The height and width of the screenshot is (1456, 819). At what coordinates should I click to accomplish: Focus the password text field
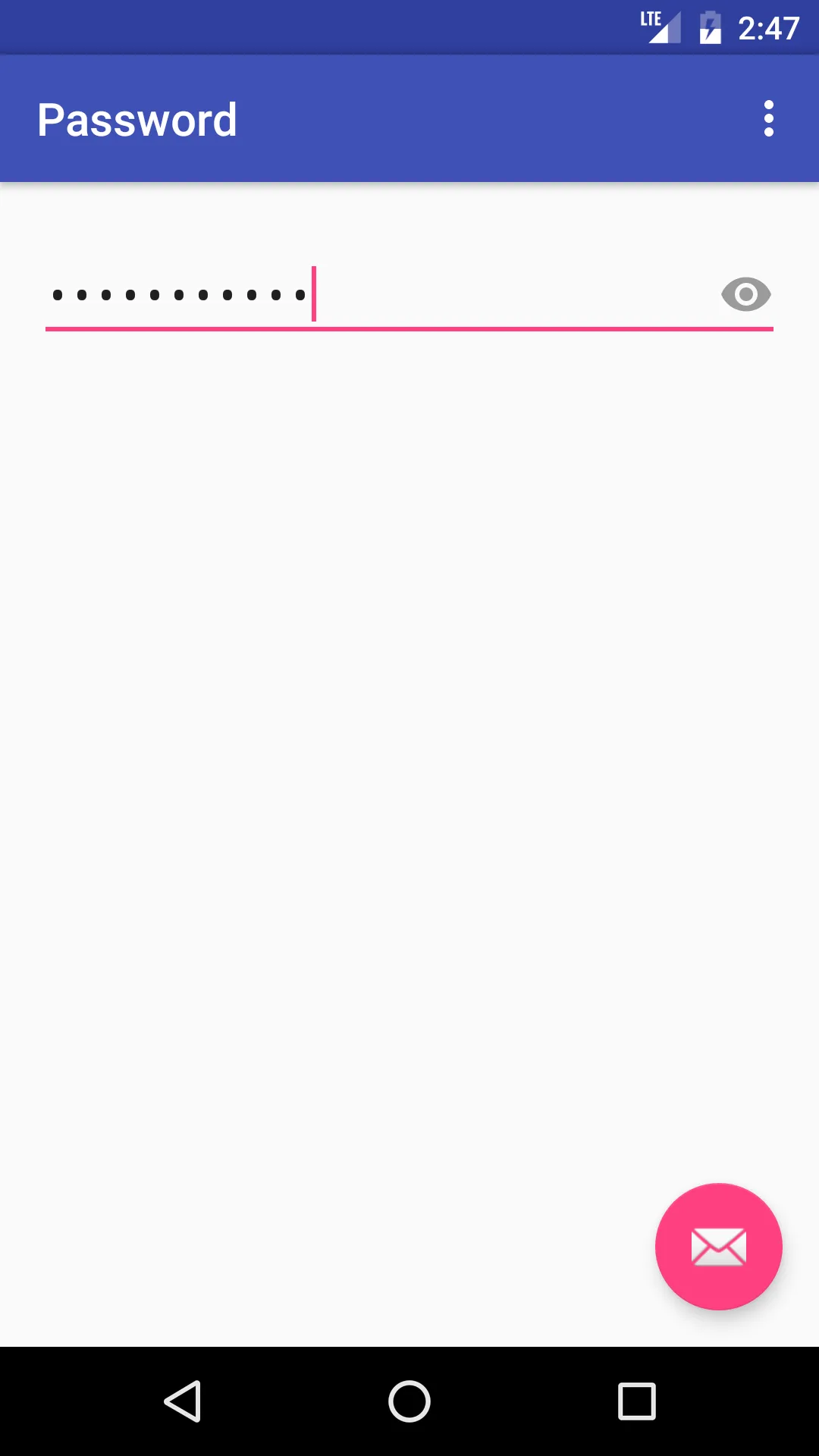pyautogui.click(x=379, y=295)
